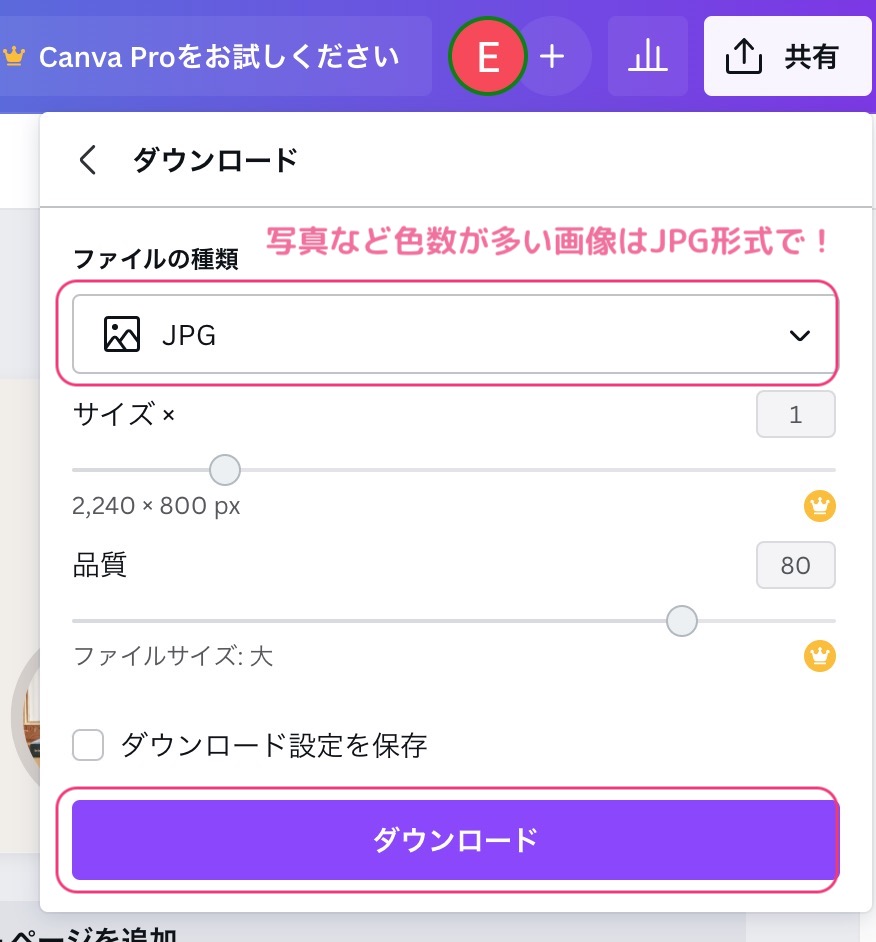The width and height of the screenshot is (876, 942).
Task: Enable ダウンロード設定を保存 checkbox
Action: click(87, 745)
